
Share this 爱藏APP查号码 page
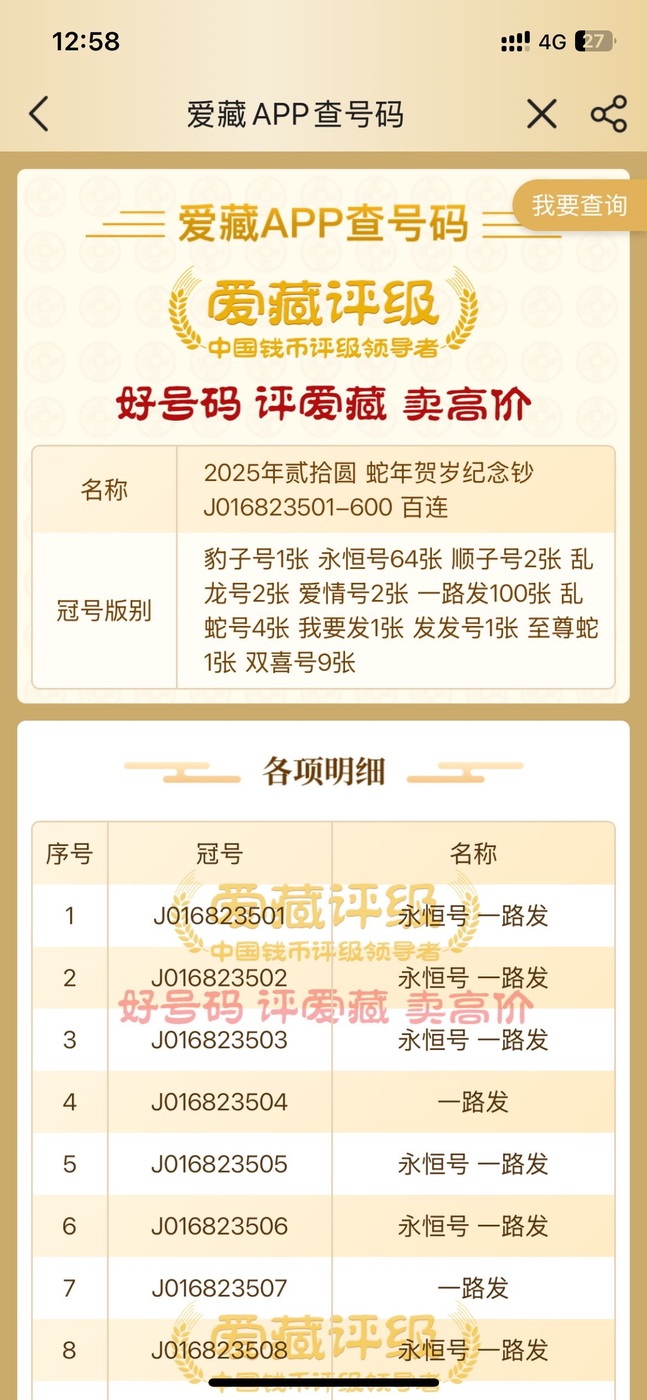coord(608,114)
